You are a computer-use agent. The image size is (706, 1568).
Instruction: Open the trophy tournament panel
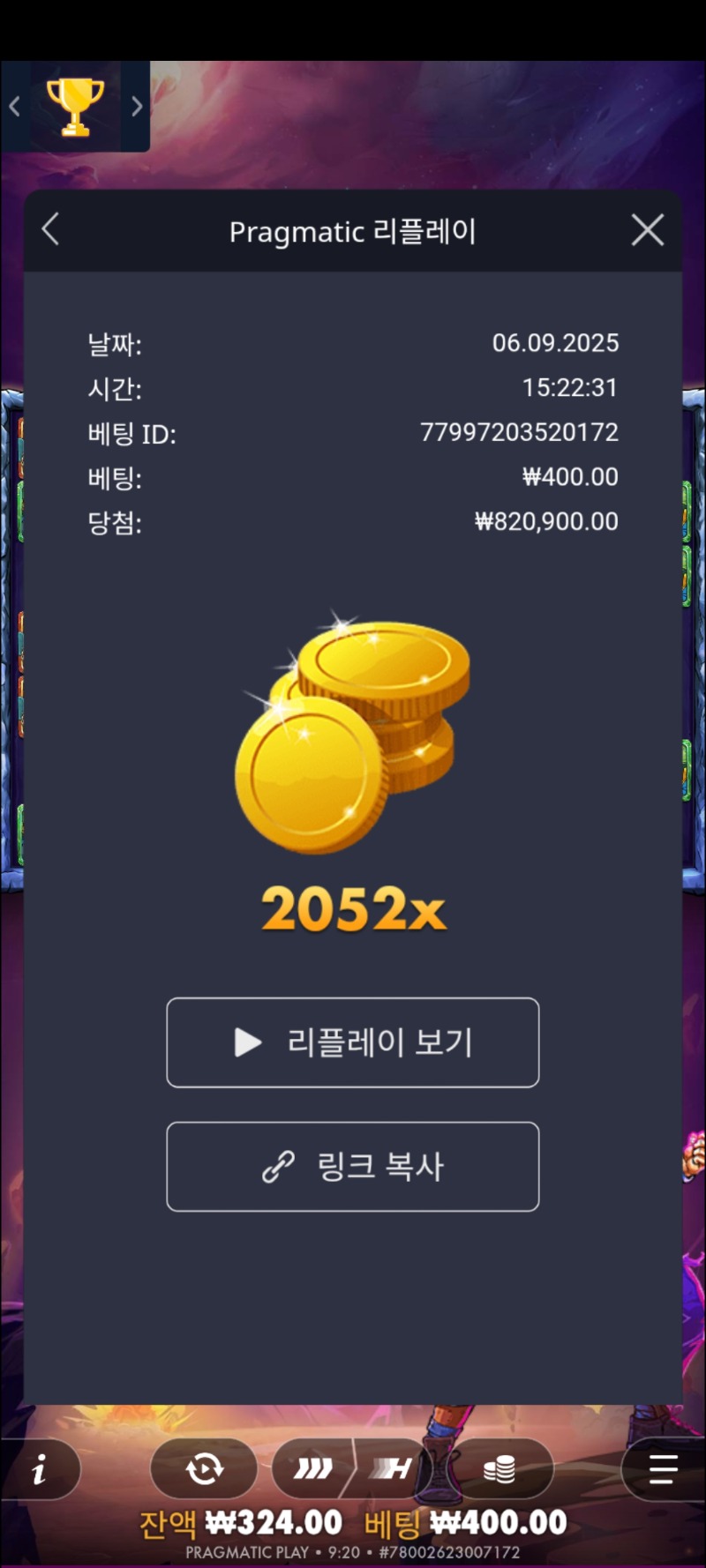point(75,107)
